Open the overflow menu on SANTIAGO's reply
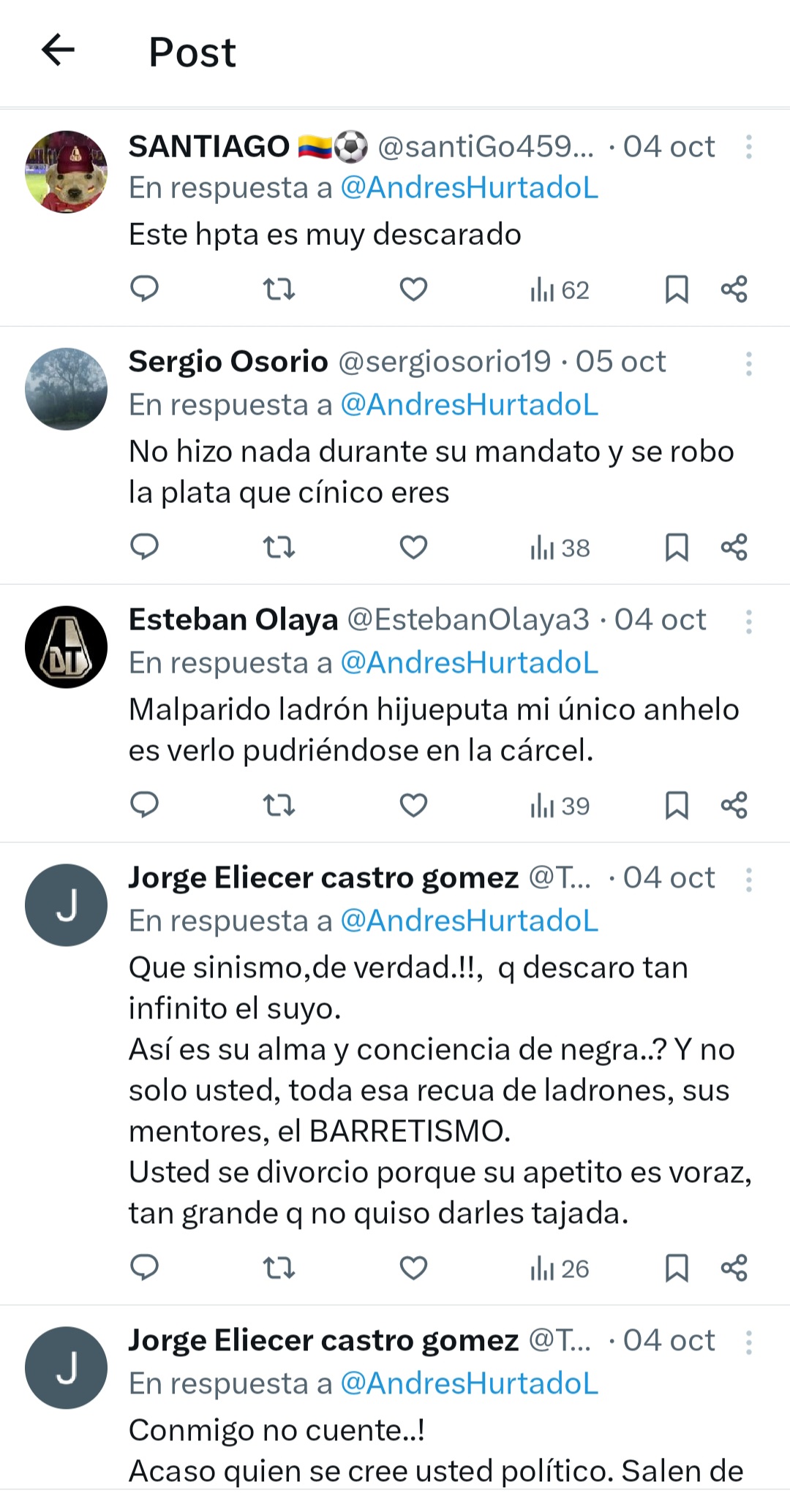Screen dimensions: 790x1512 pos(748,147)
